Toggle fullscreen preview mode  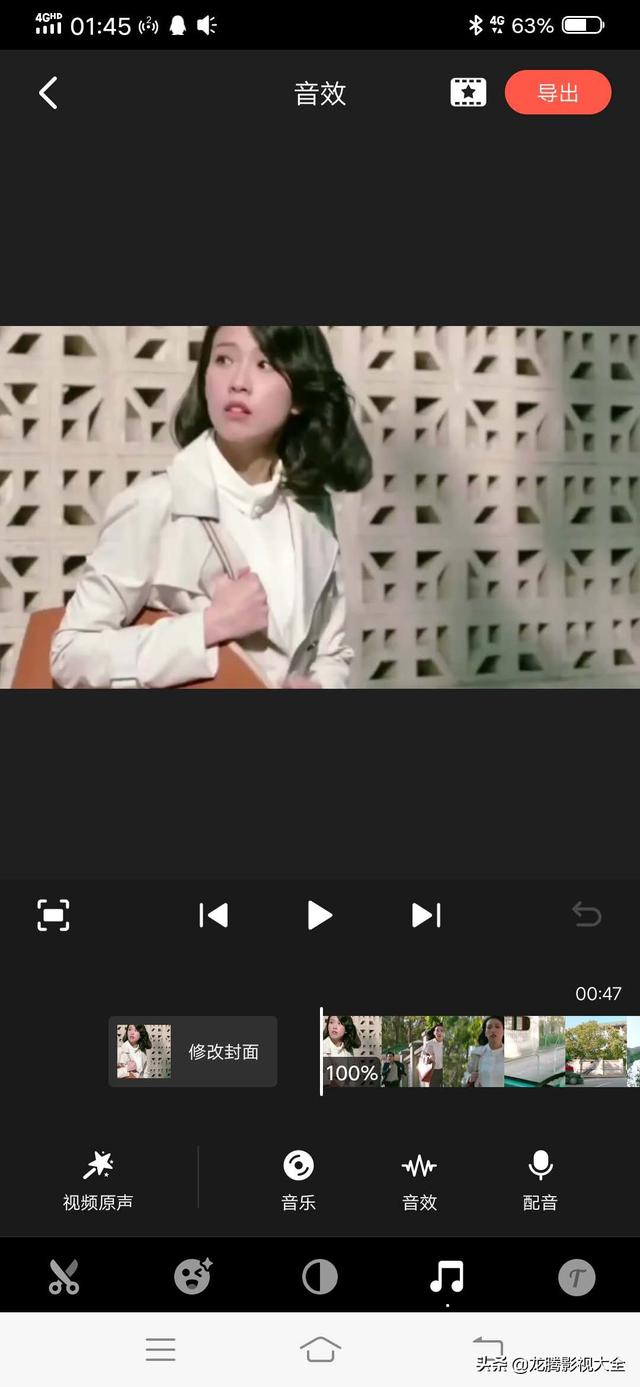click(x=53, y=915)
